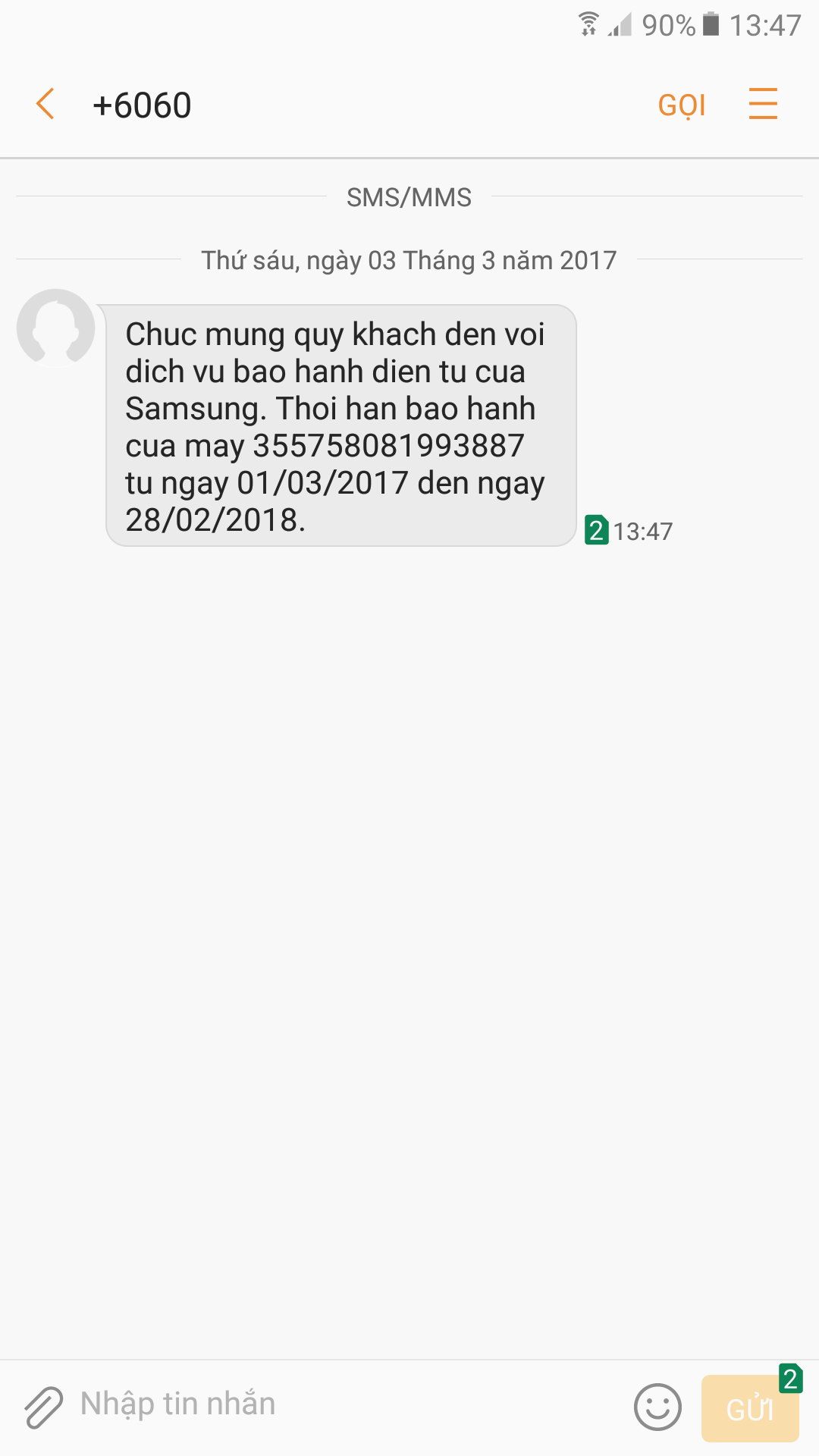
Task: Open the emoji picker
Action: [x=657, y=1407]
